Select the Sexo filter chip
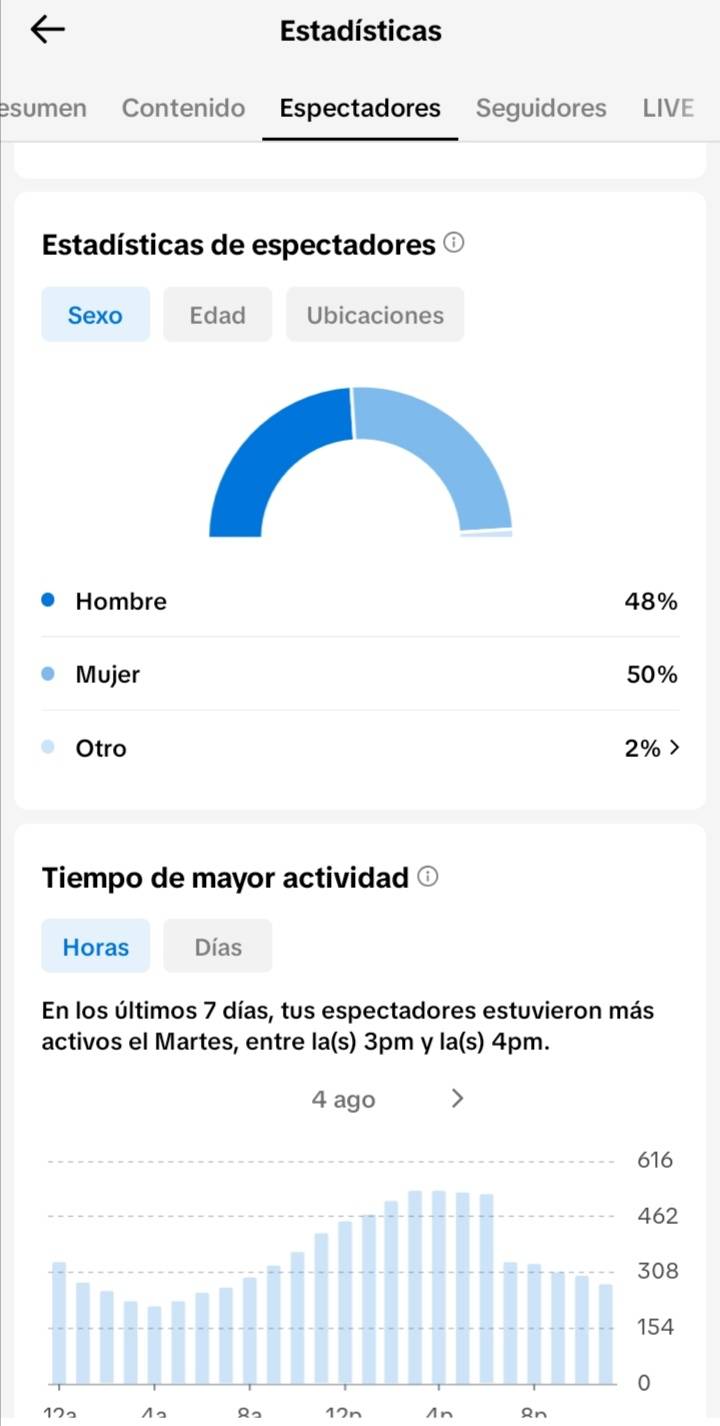 coord(95,315)
